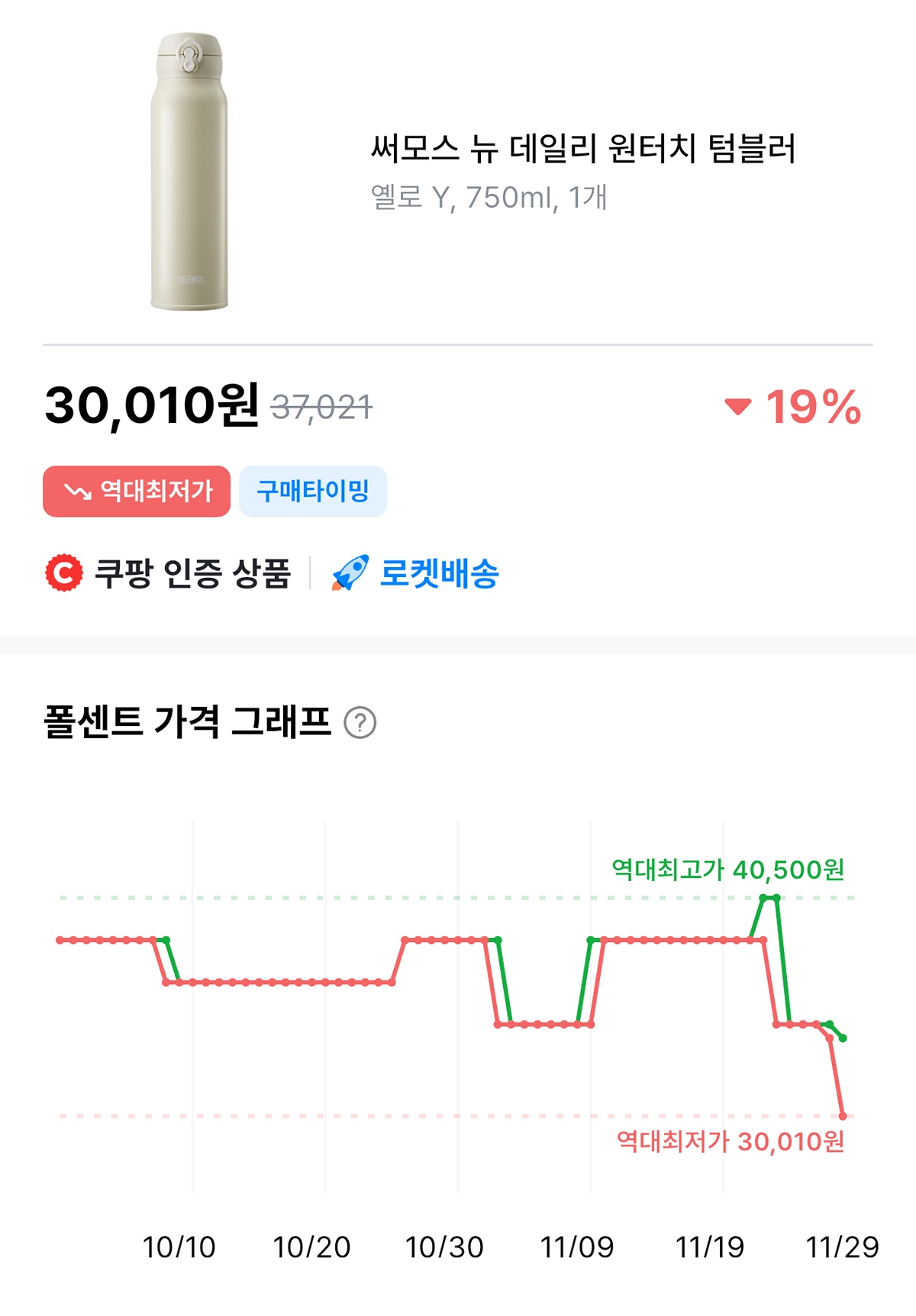Open the Thermos tumbler product image
The width and height of the screenshot is (916, 1316).
point(189,172)
